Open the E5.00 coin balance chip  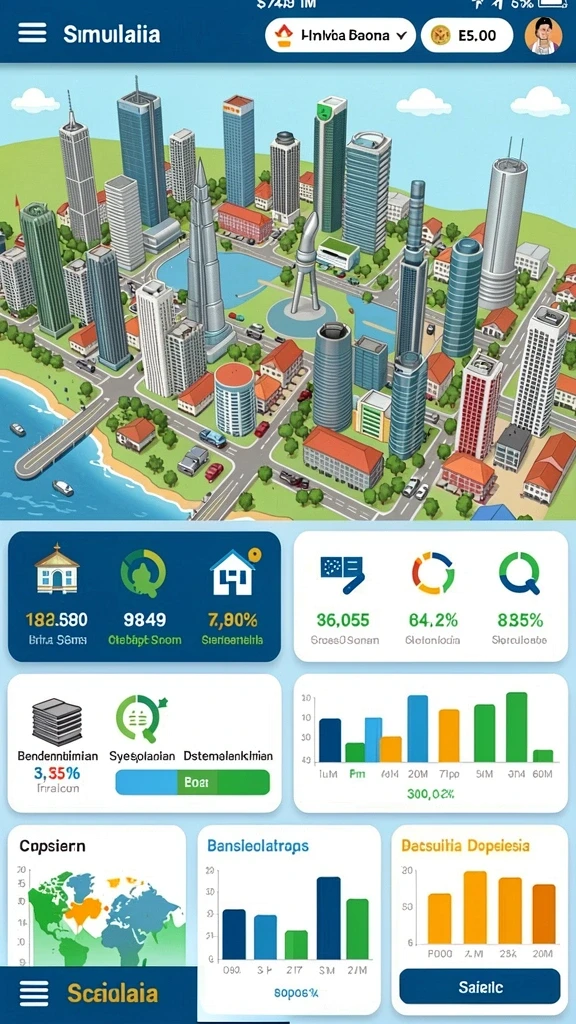466,35
